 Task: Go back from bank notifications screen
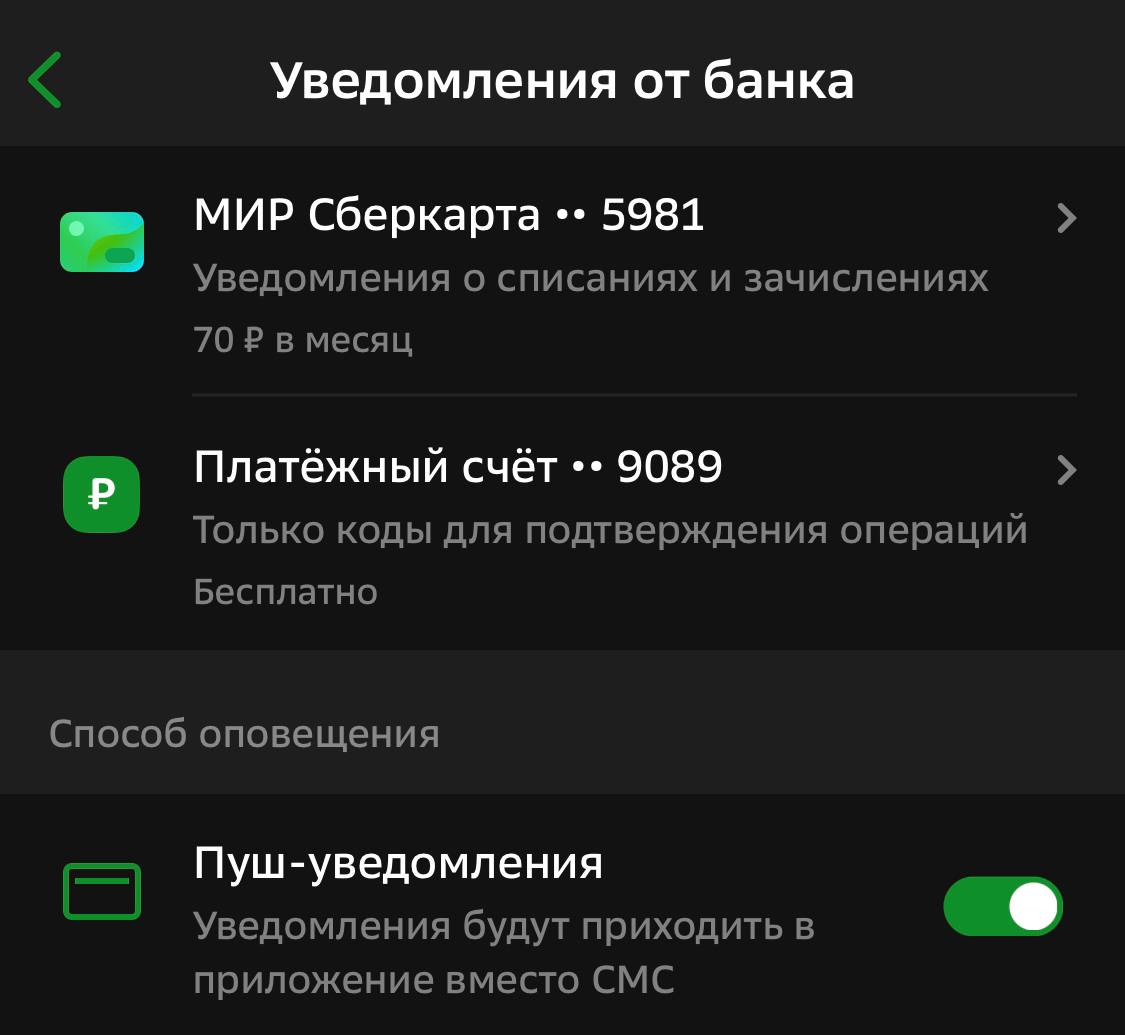(x=46, y=80)
